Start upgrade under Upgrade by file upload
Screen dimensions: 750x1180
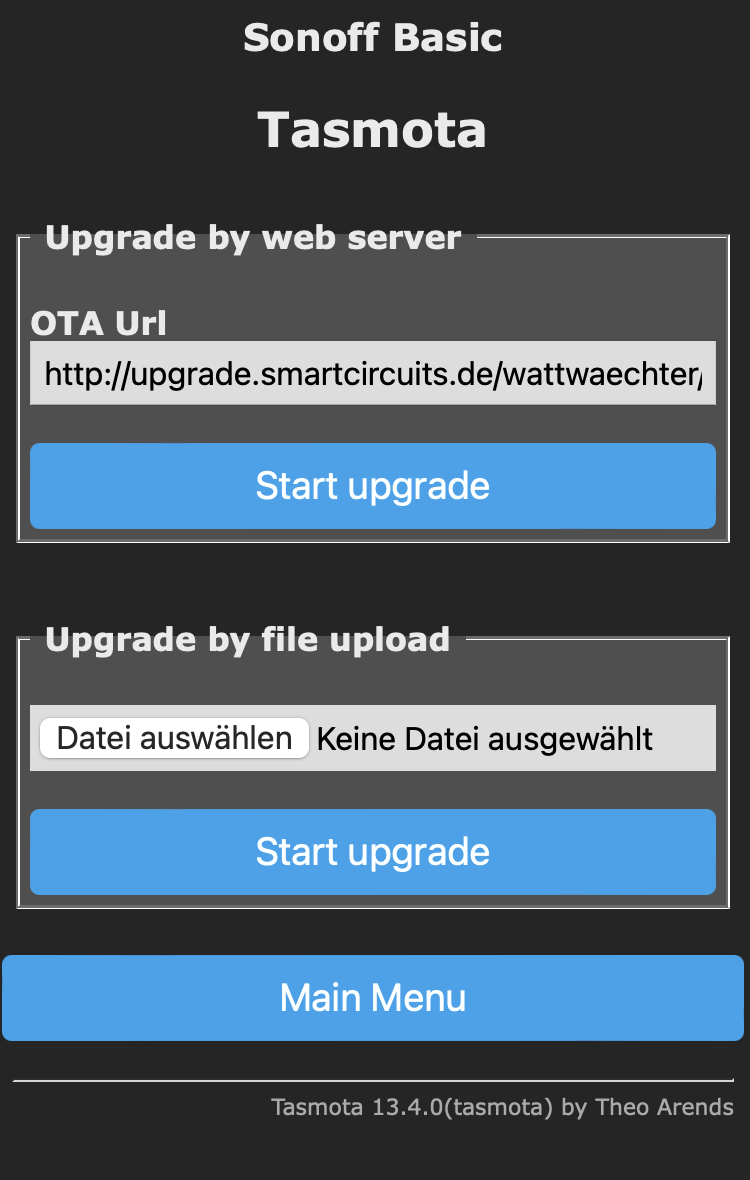(372, 852)
